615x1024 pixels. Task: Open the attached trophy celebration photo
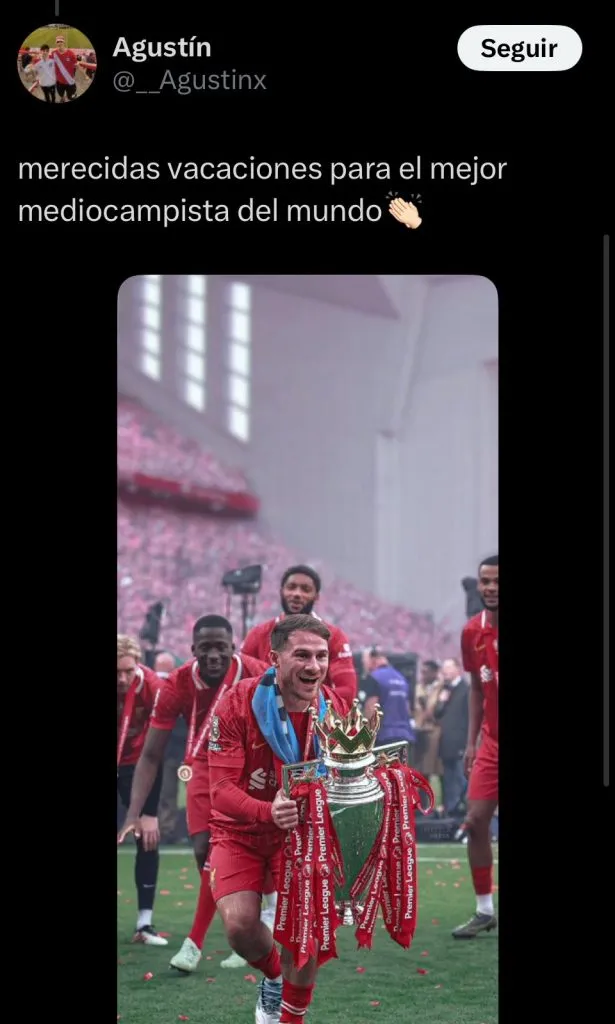click(x=307, y=649)
